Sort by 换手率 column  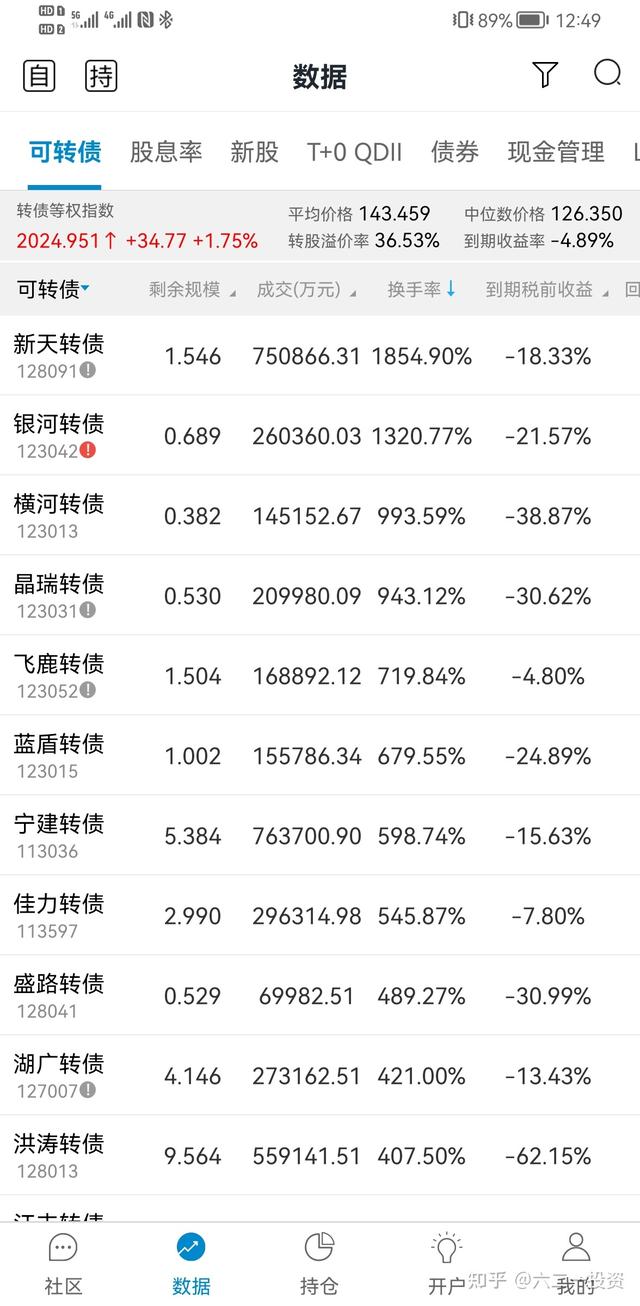point(421,290)
